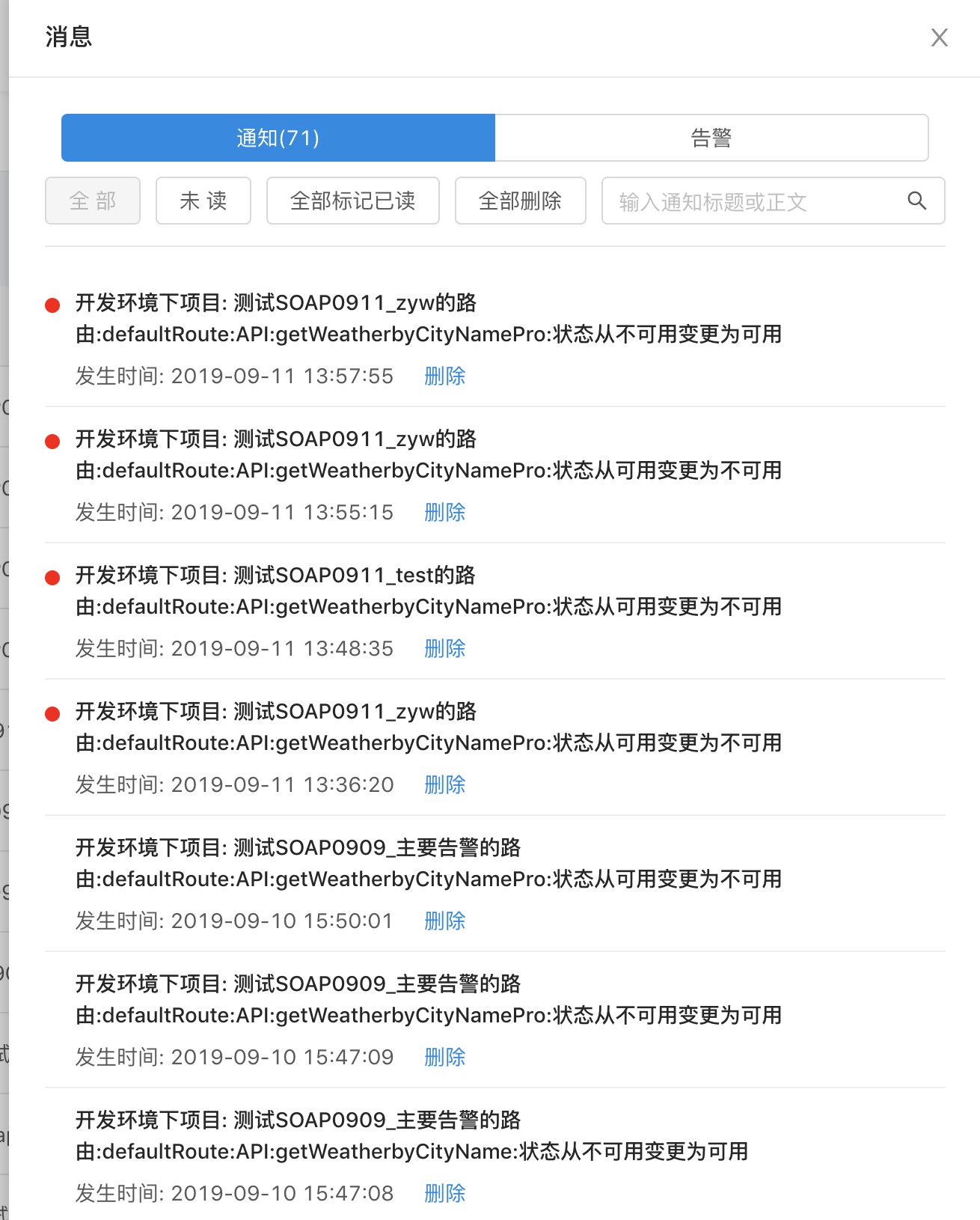Remove the notification from 15:47:09
This screenshot has width=980, height=1220.
(445, 1057)
